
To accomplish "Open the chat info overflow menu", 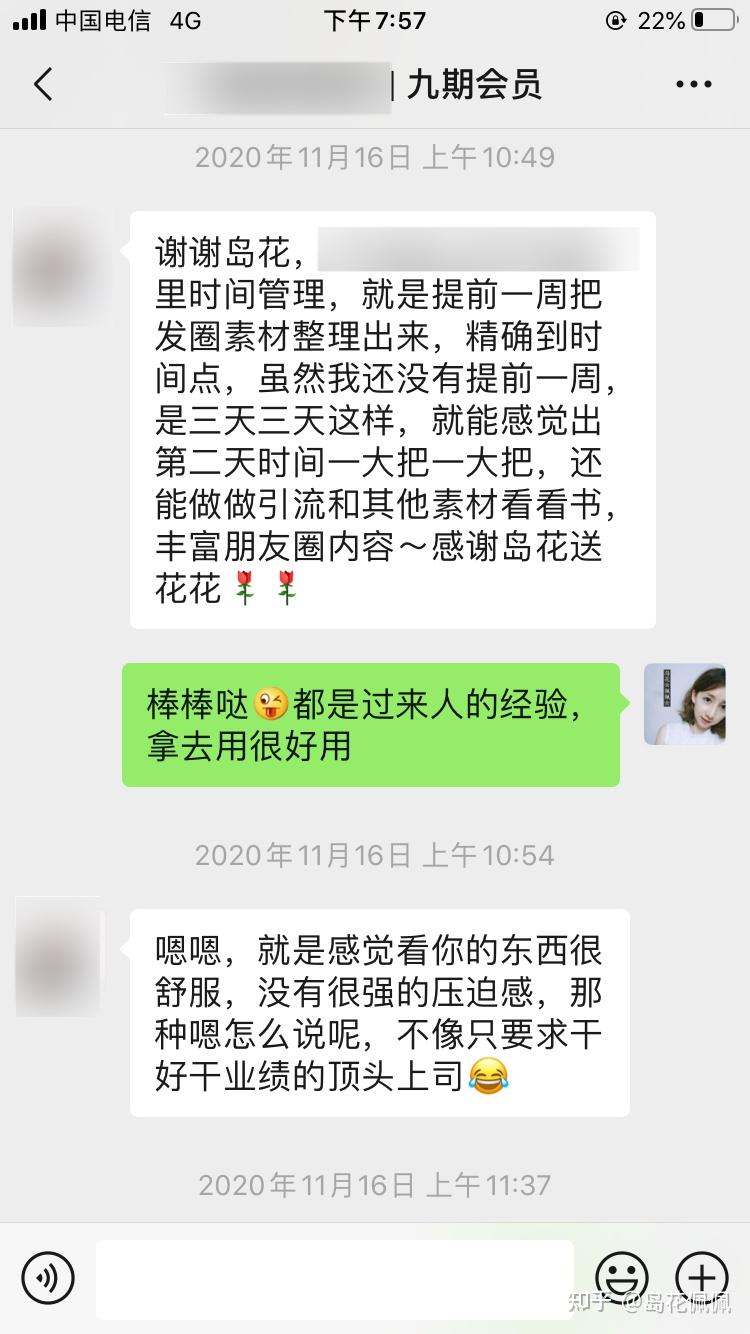I will pyautogui.click(x=693, y=85).
